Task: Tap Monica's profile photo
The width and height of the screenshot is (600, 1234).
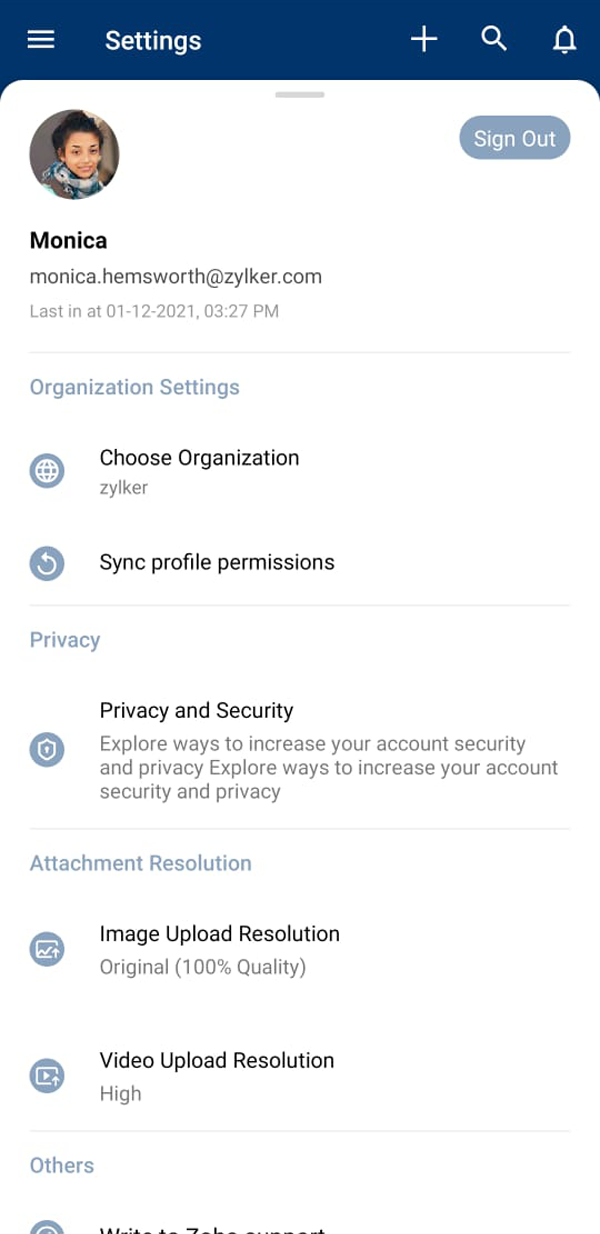Action: click(x=75, y=155)
